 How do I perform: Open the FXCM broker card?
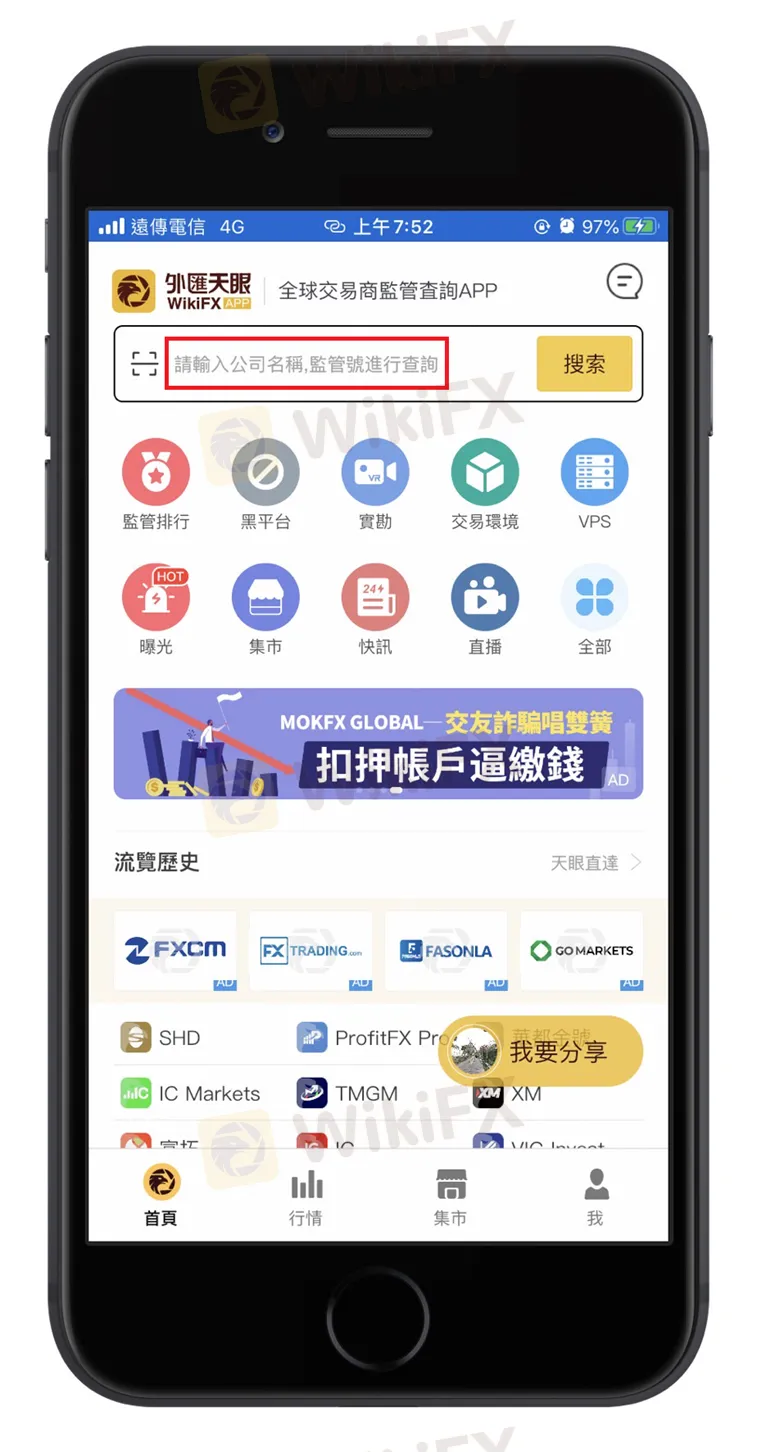click(x=176, y=950)
